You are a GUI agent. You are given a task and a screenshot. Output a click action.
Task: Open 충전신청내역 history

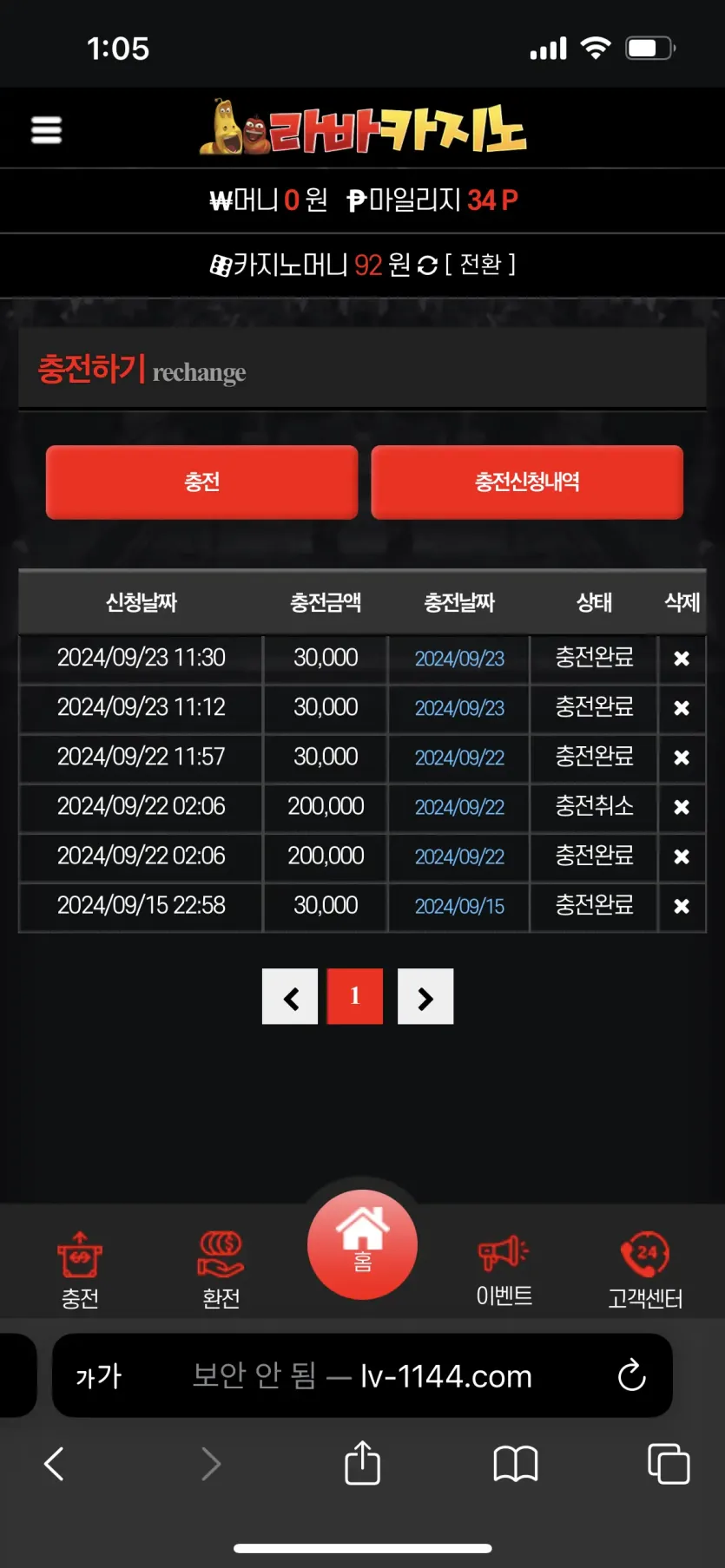(527, 482)
